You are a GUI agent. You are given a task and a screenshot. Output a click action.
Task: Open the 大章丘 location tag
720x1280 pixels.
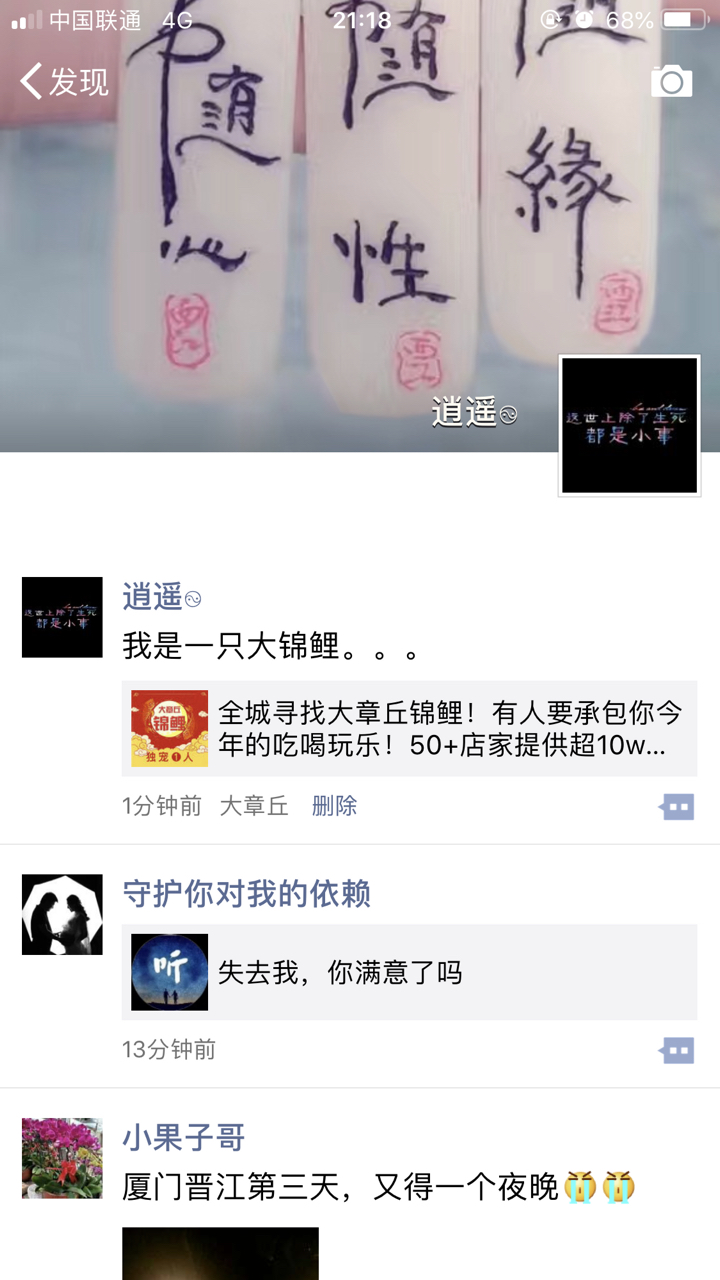(254, 806)
